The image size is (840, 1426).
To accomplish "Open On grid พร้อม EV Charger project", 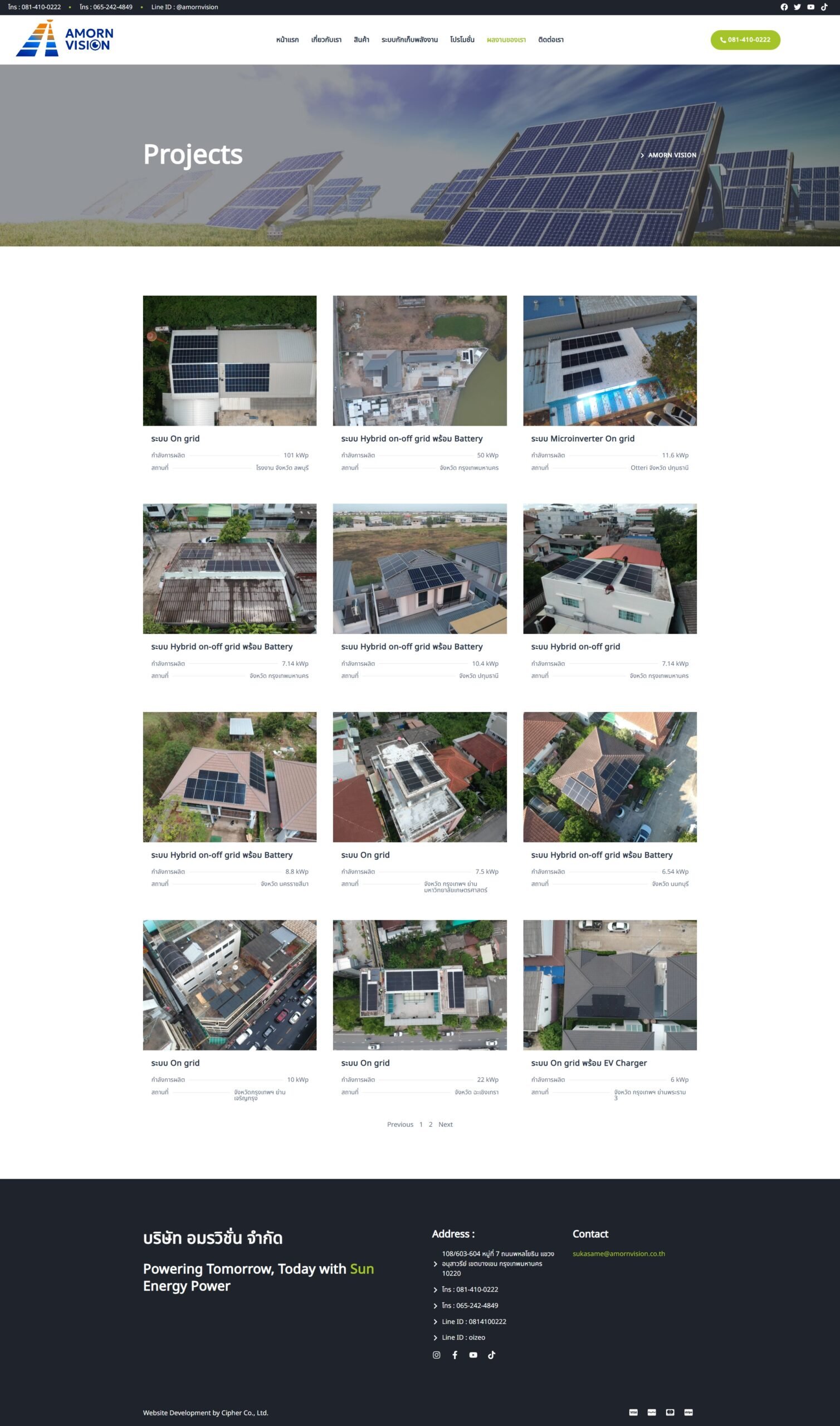I will tap(609, 985).
